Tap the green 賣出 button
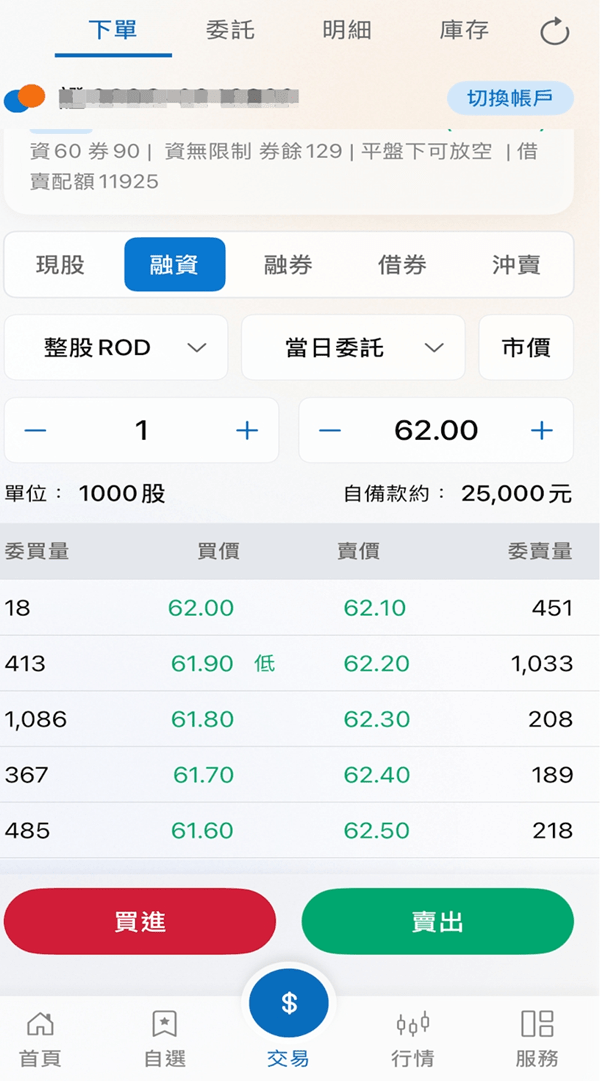The image size is (601, 1081). [438, 922]
